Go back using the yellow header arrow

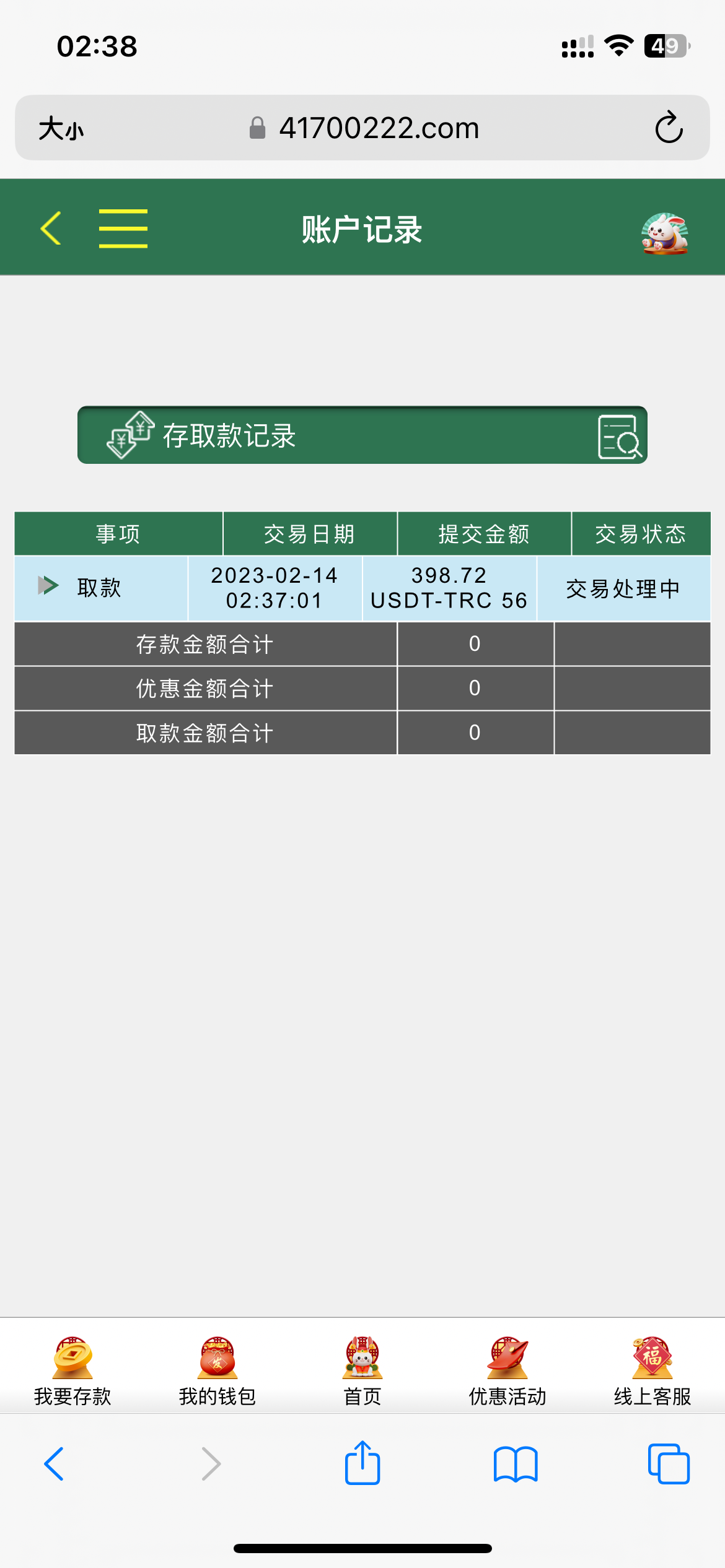coord(51,228)
